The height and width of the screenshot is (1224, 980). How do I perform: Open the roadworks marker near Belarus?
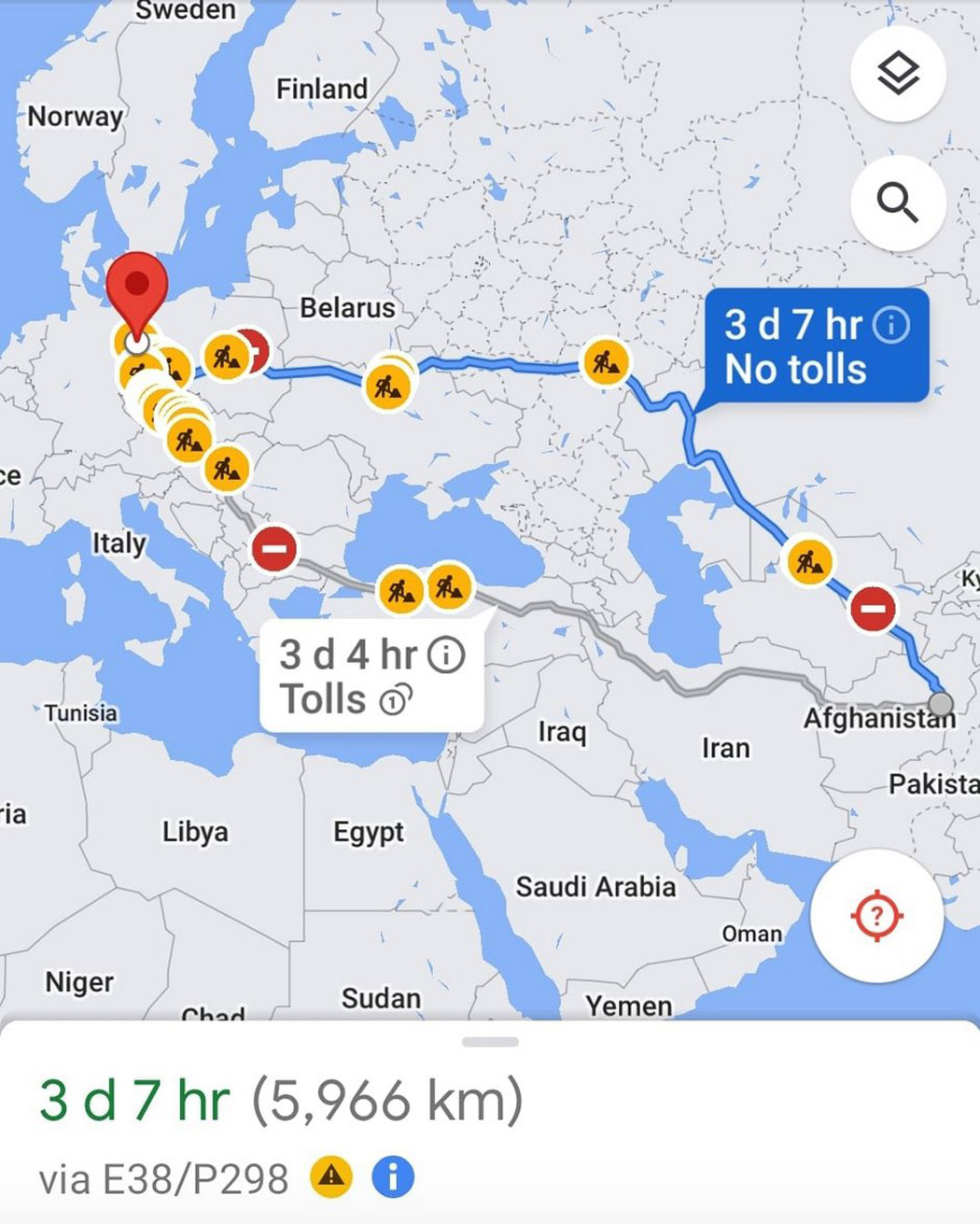[x=388, y=385]
